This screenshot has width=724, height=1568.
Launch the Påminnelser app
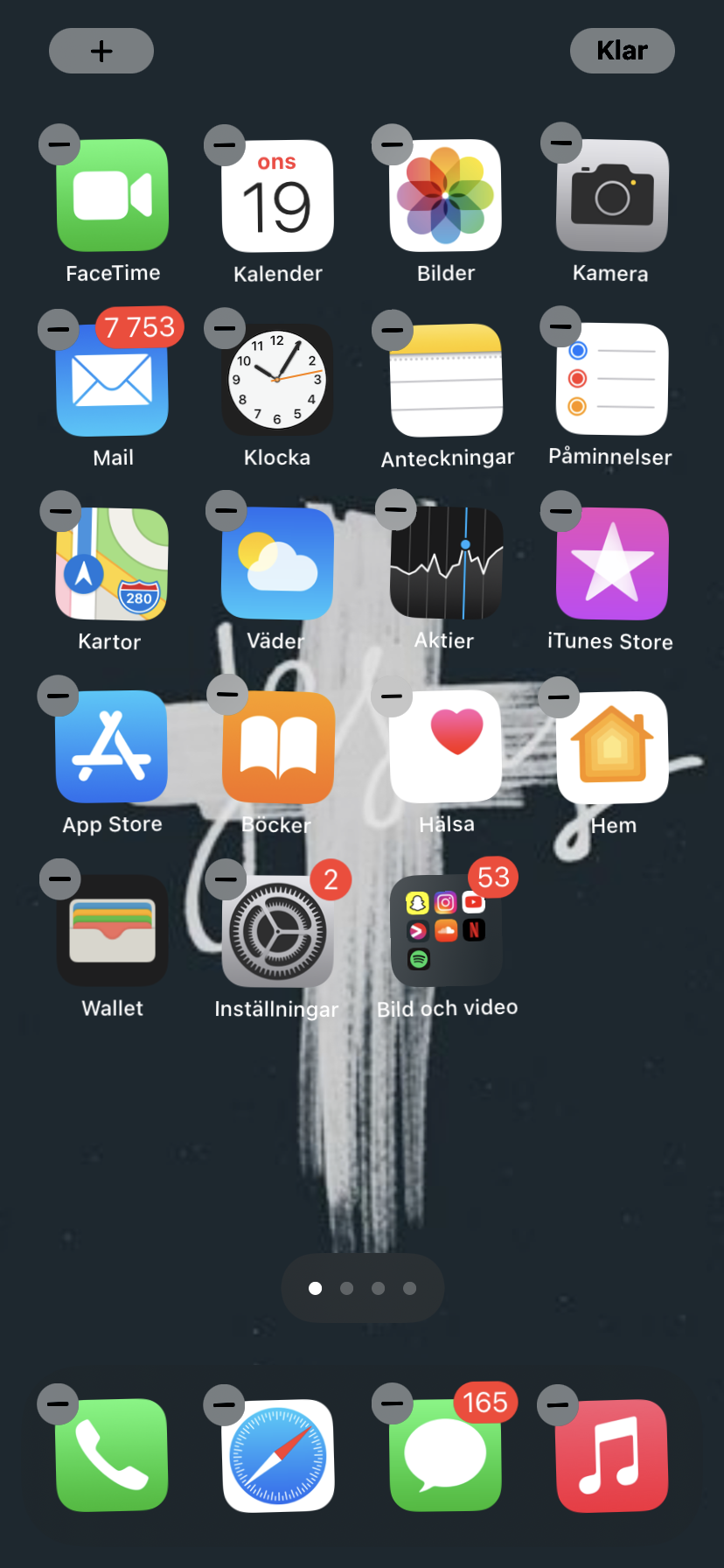click(x=612, y=379)
